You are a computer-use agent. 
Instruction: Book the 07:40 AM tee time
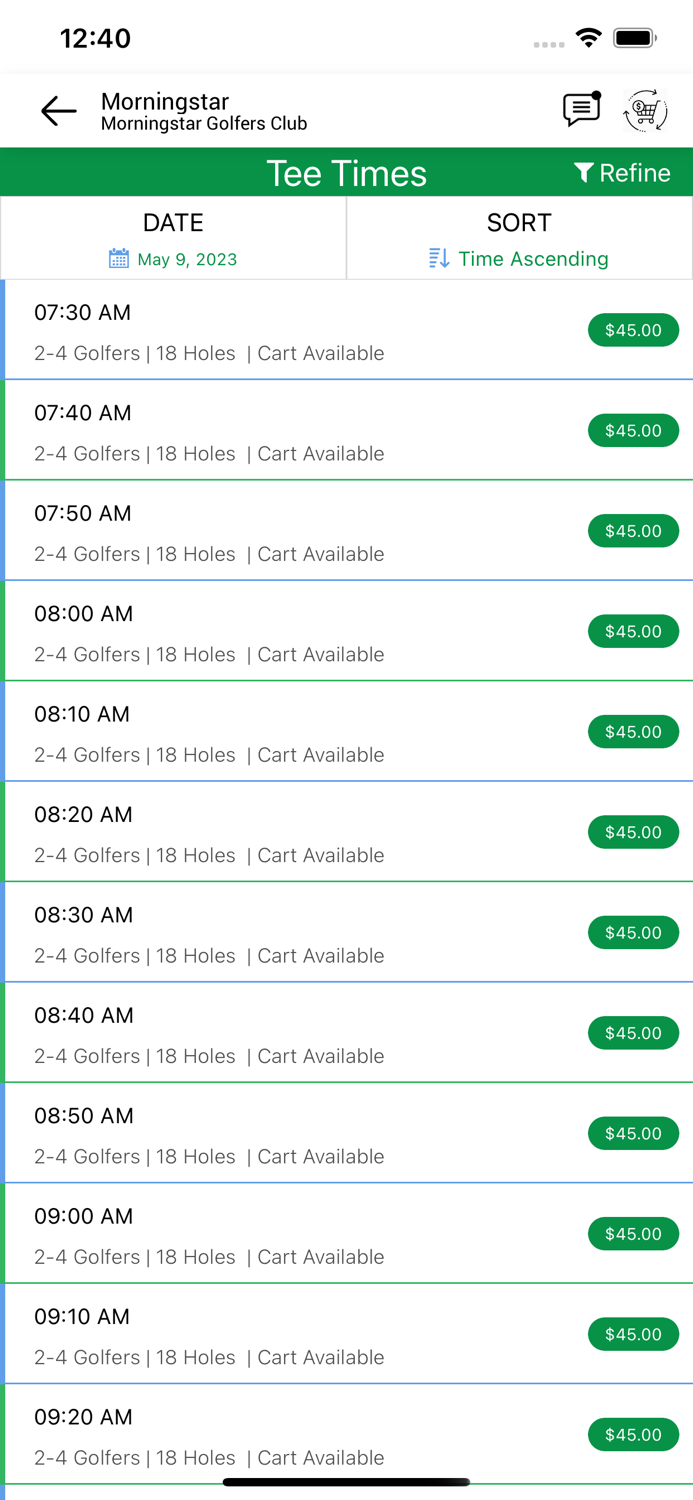(x=346, y=431)
